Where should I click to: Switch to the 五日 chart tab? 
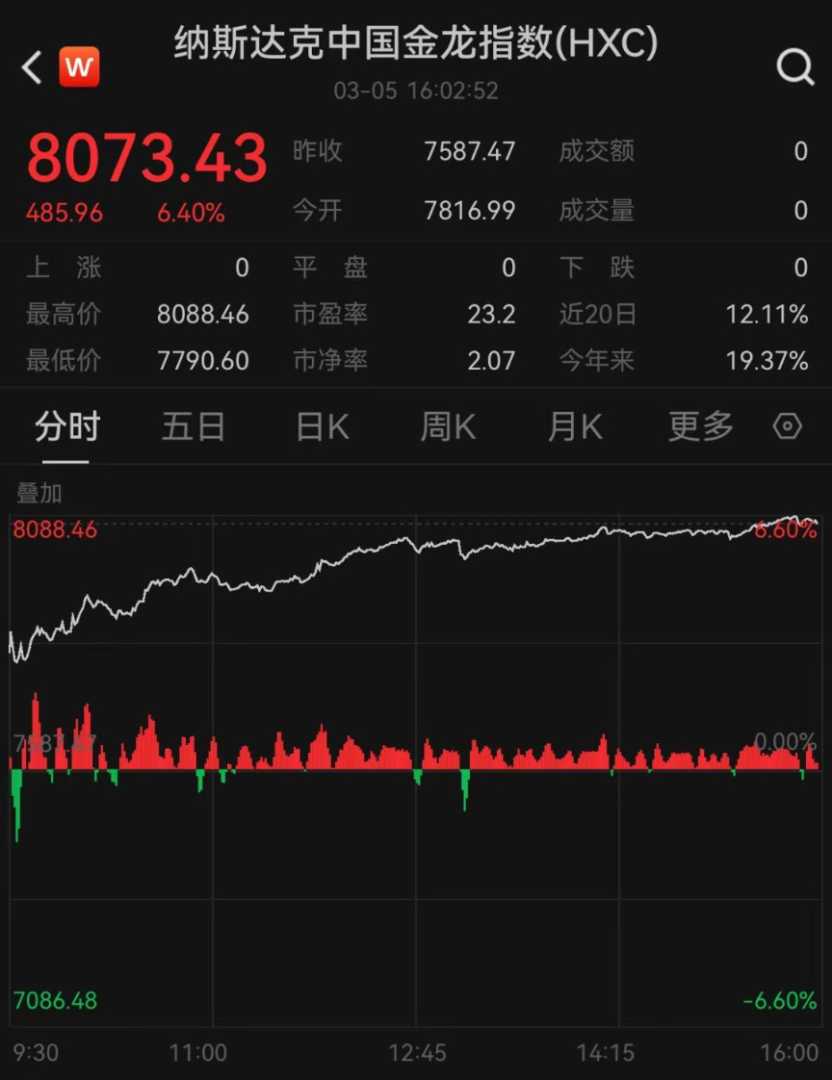click(x=193, y=427)
